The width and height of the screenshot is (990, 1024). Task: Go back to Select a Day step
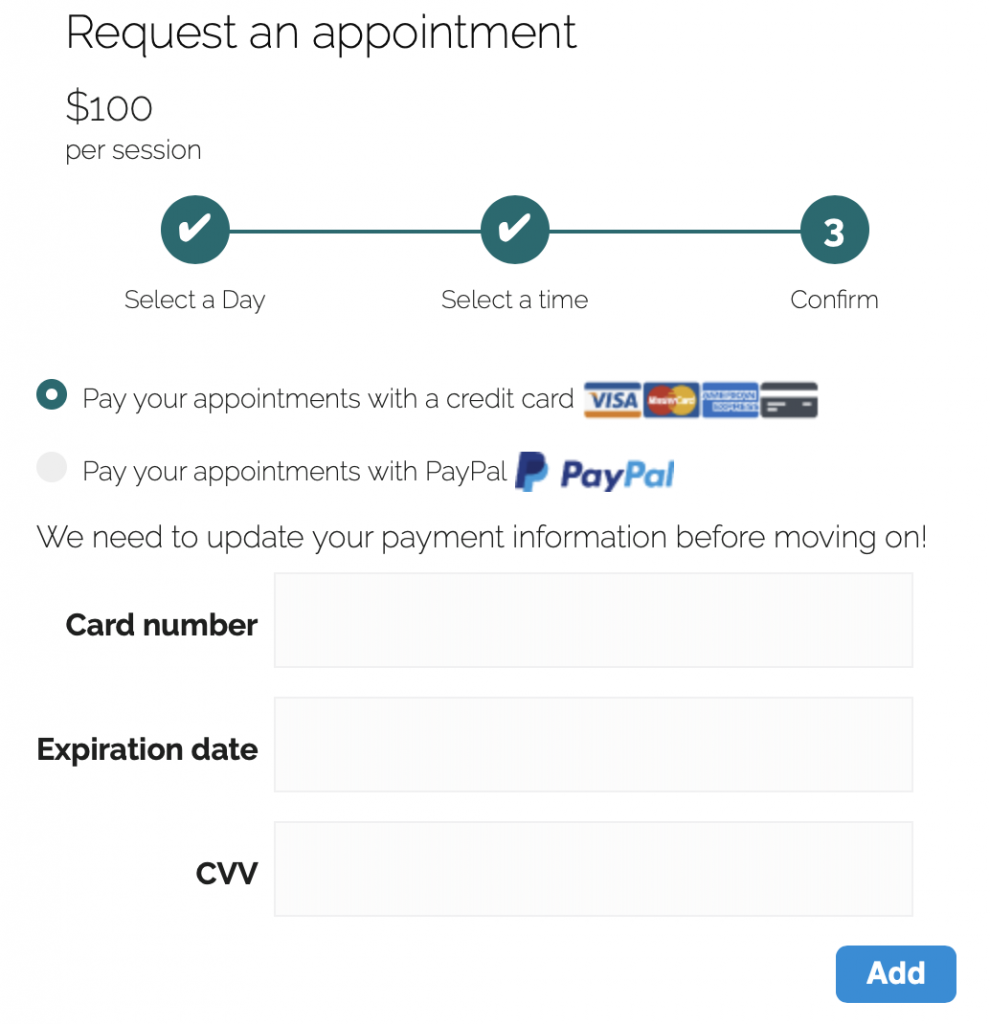(195, 231)
